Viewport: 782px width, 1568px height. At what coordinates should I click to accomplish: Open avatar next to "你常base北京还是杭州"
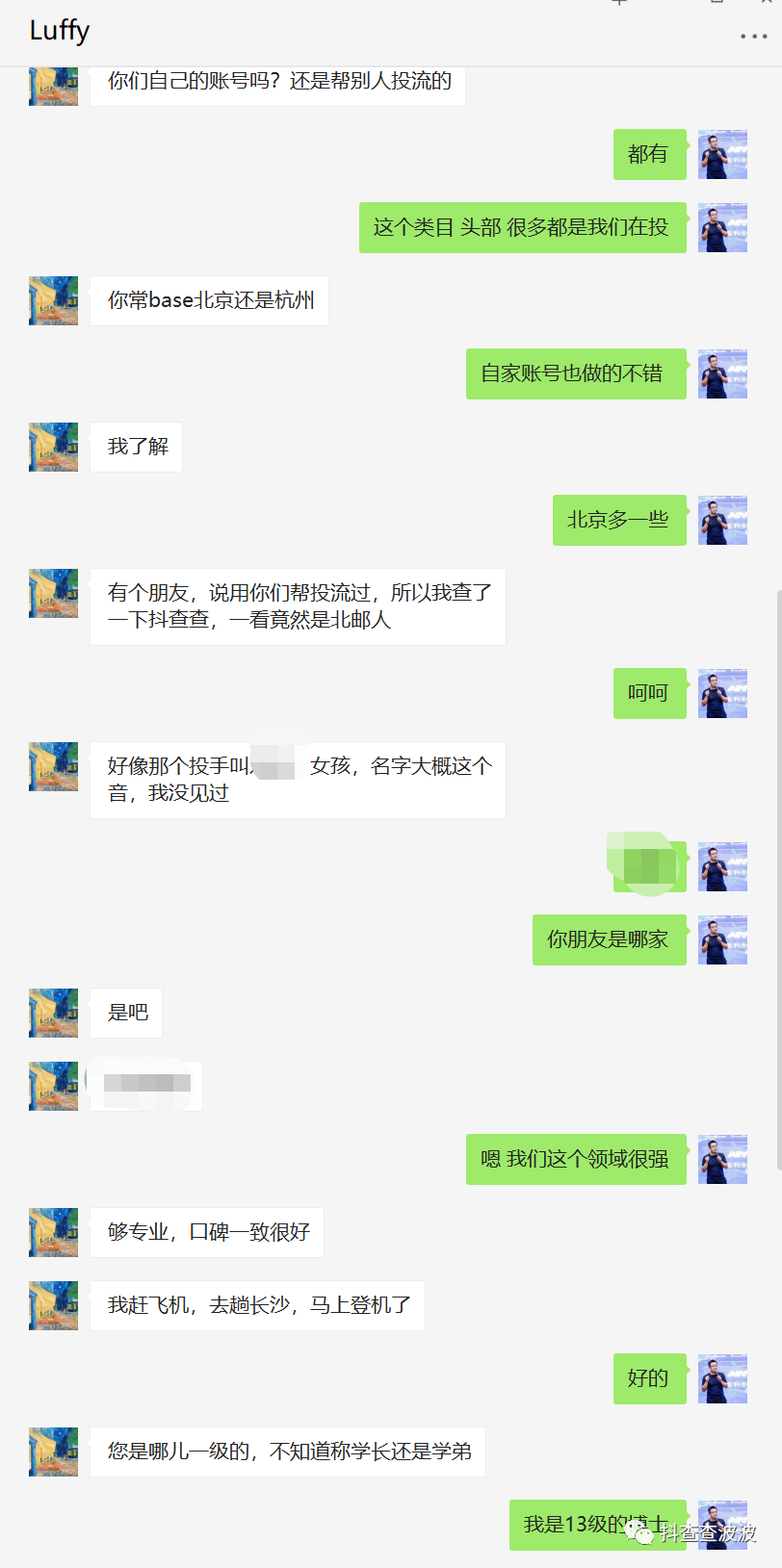point(54,300)
